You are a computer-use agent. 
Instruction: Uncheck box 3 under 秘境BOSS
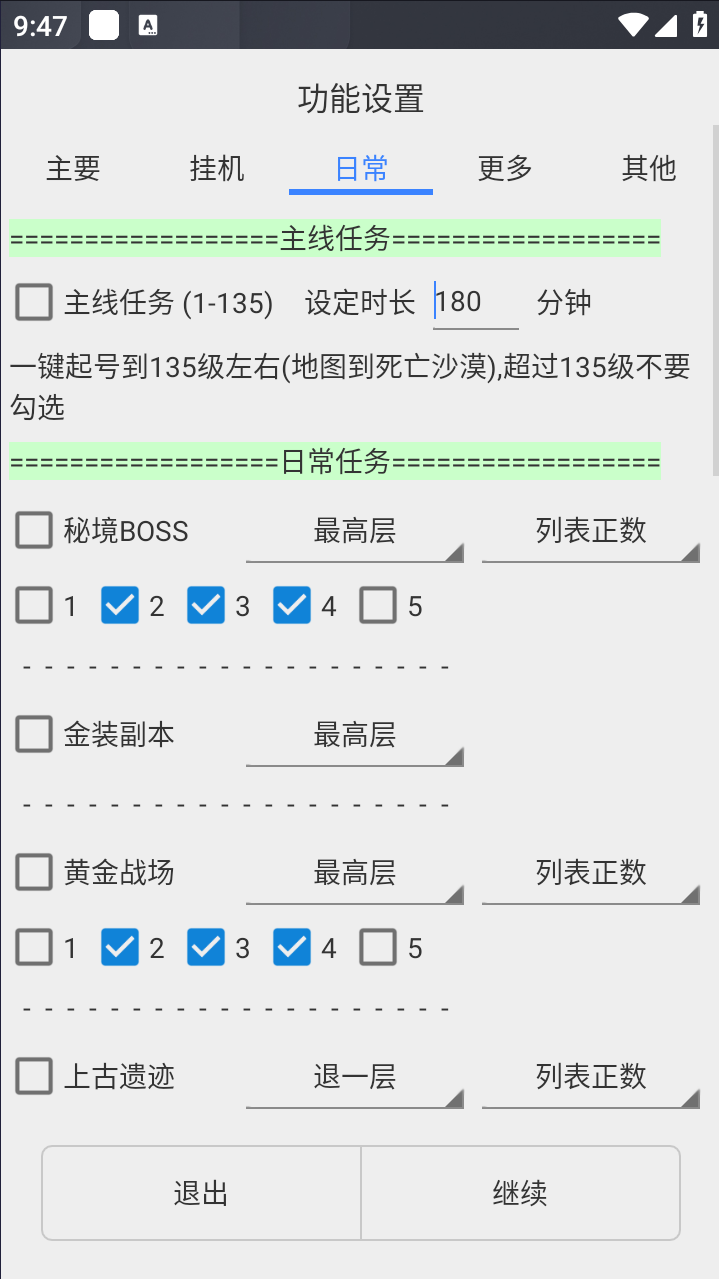click(x=206, y=606)
